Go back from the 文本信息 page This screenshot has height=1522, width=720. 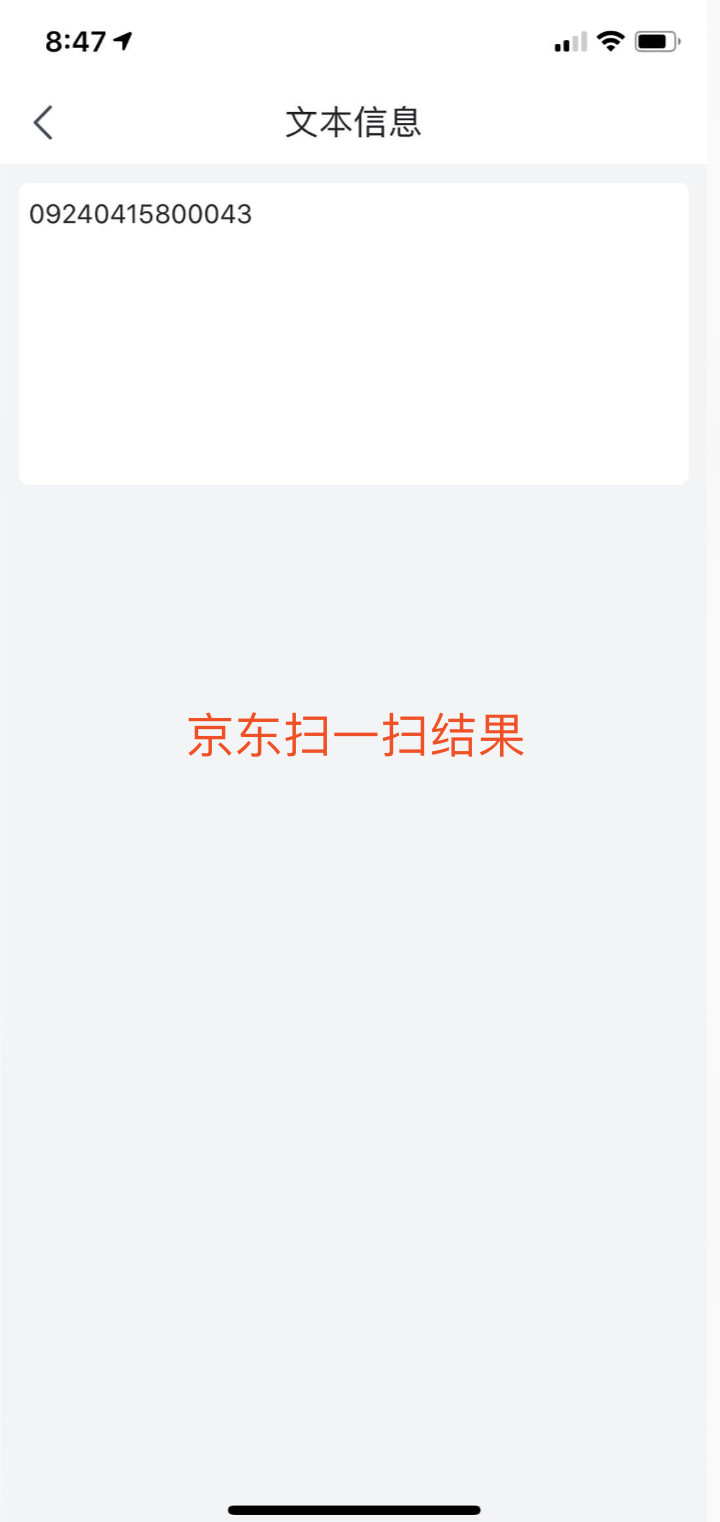point(42,122)
